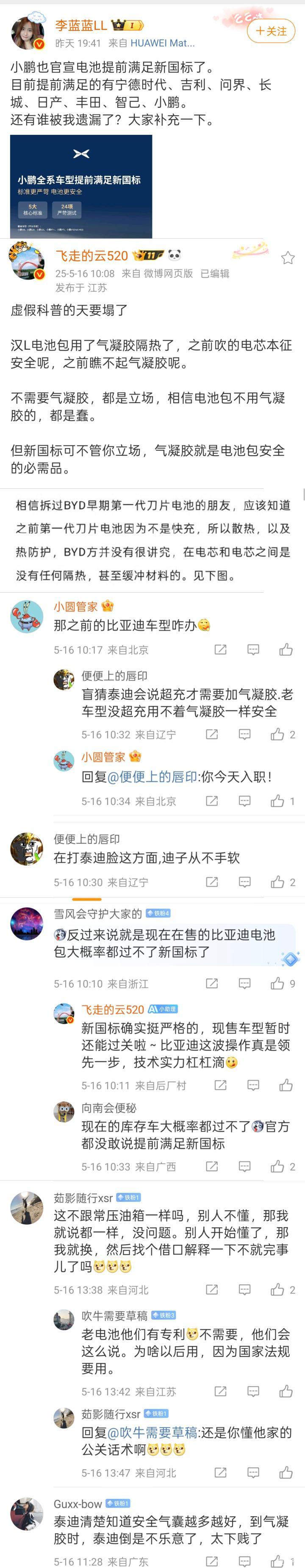
Task: Like 吹牛需要草稿's reply about 老电池
Action: click(286, 1392)
